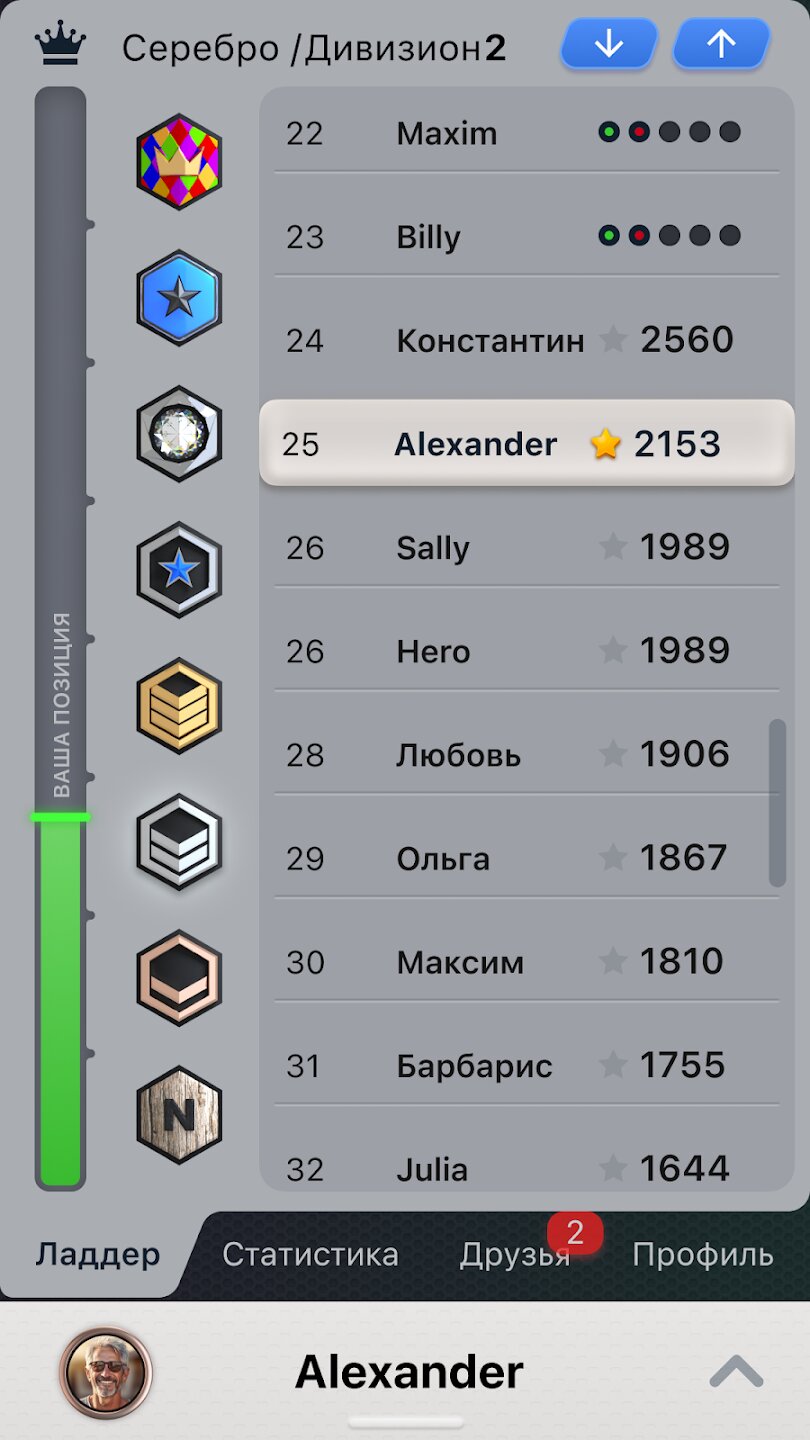
Task: Select the diamond league badge
Action: [x=179, y=433]
